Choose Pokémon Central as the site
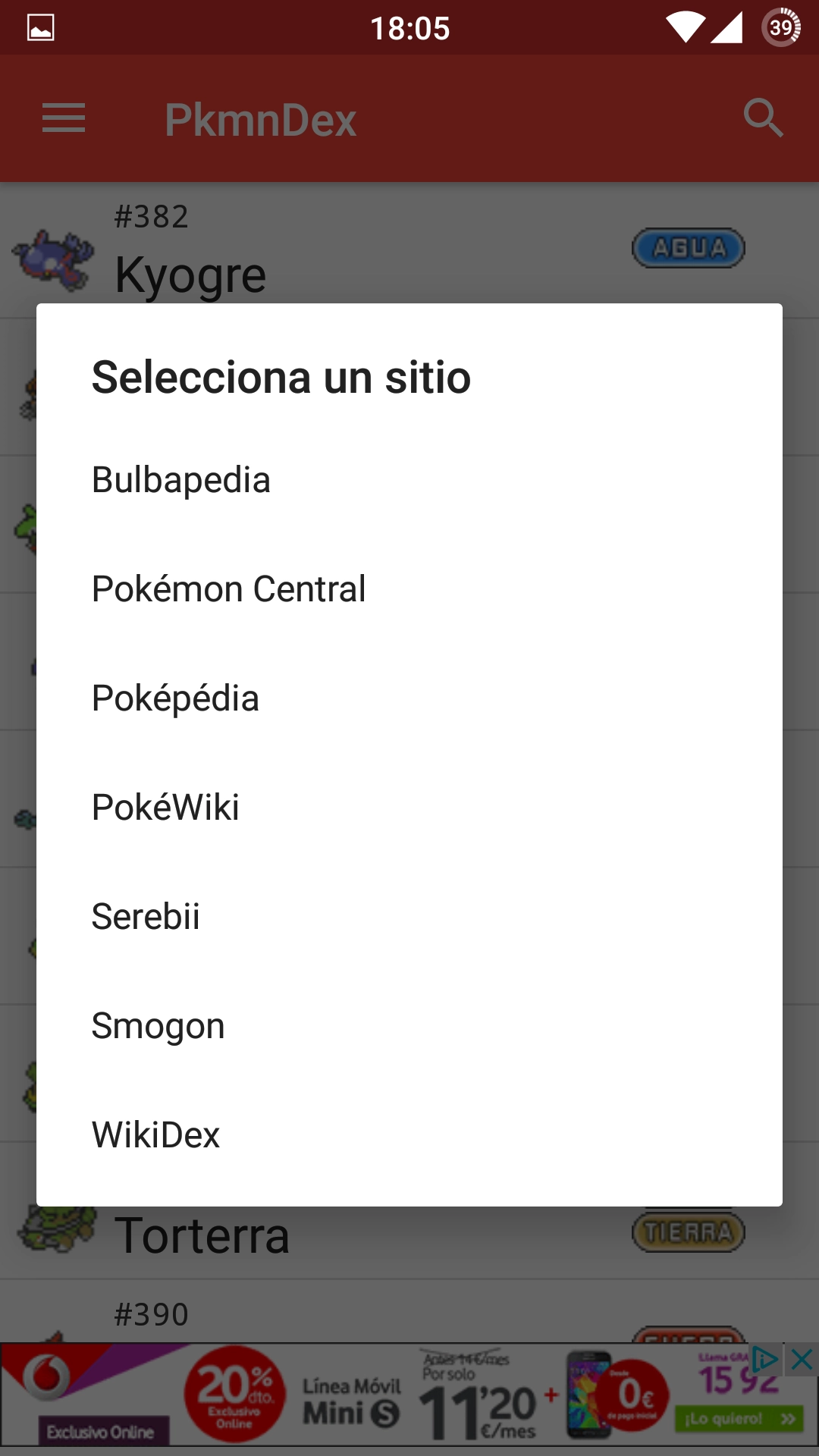This screenshot has height=1456, width=819. [228, 589]
